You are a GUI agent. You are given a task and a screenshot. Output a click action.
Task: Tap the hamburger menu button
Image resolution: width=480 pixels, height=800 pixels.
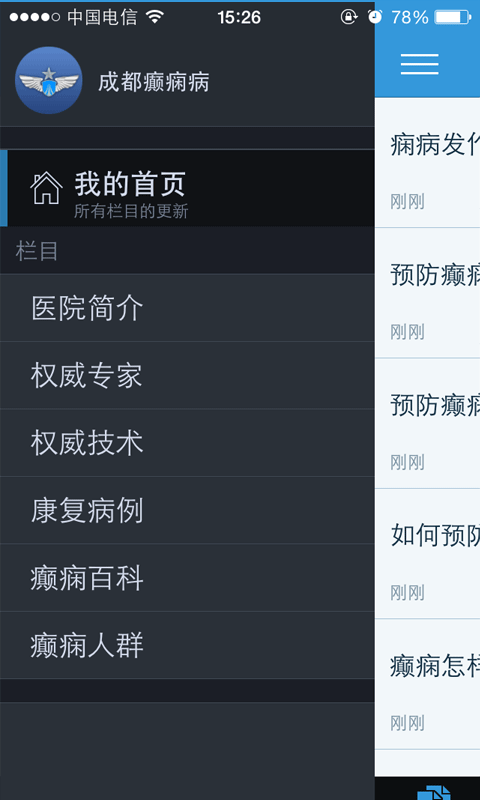[419, 64]
